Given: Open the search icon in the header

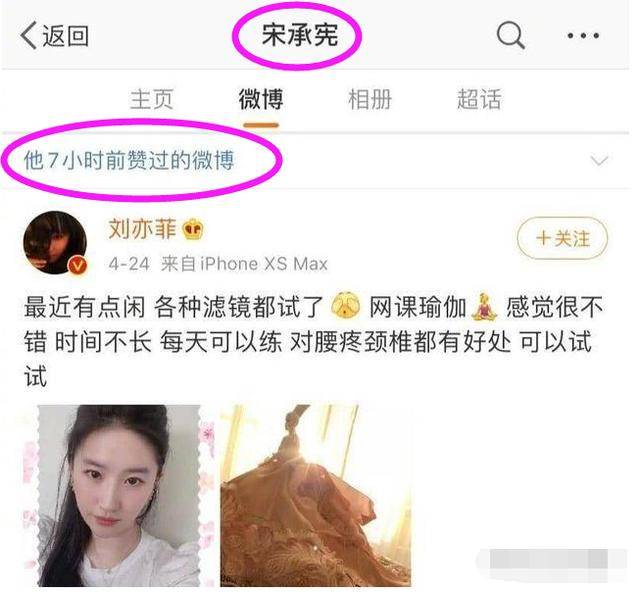Looking at the screenshot, I should tap(511, 36).
